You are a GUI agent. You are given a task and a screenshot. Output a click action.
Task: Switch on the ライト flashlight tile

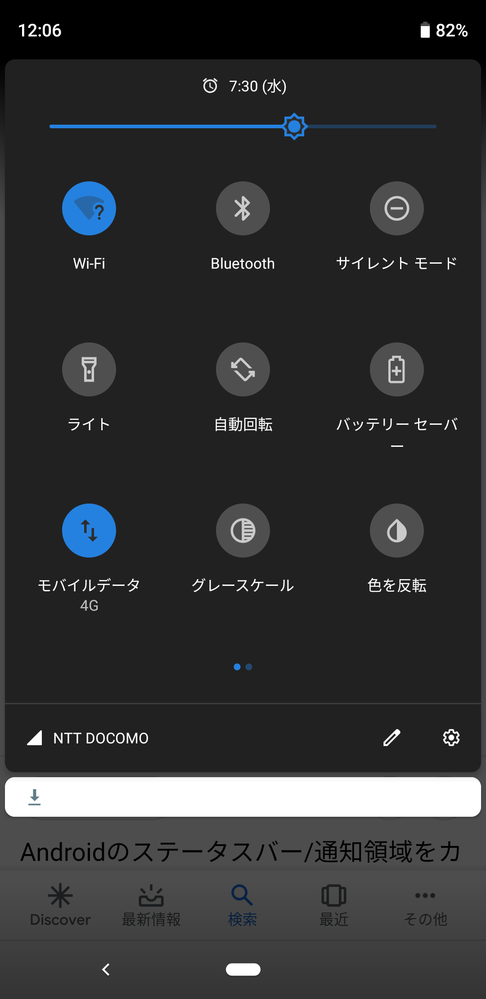click(89, 370)
